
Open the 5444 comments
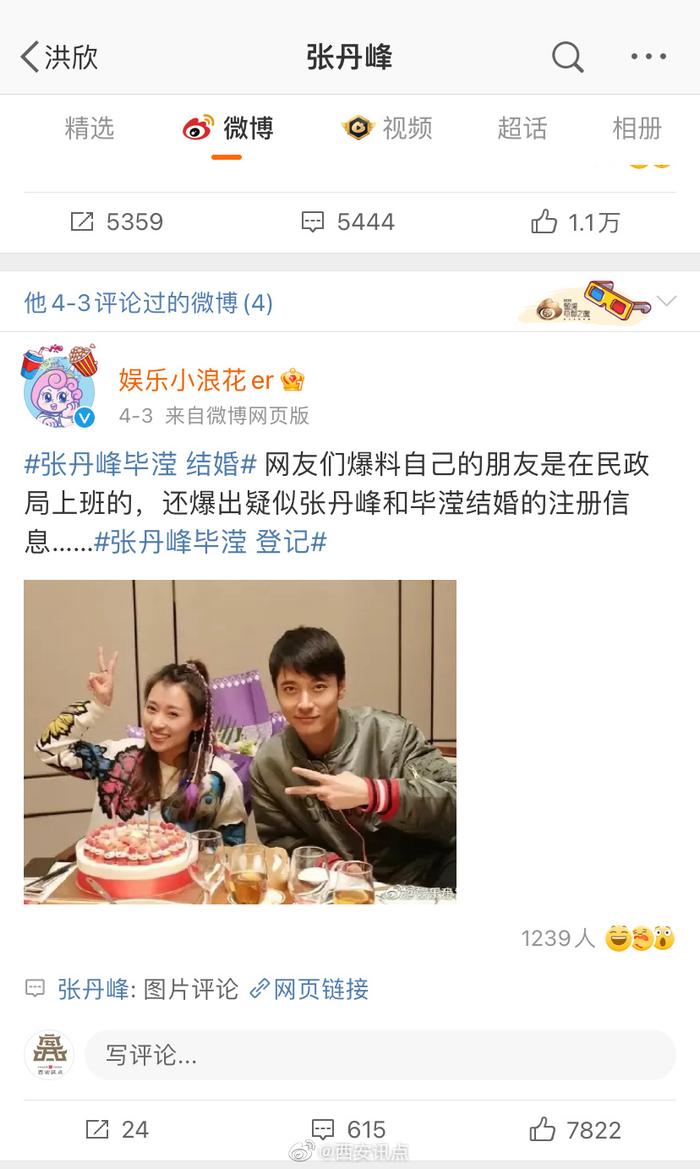point(347,221)
